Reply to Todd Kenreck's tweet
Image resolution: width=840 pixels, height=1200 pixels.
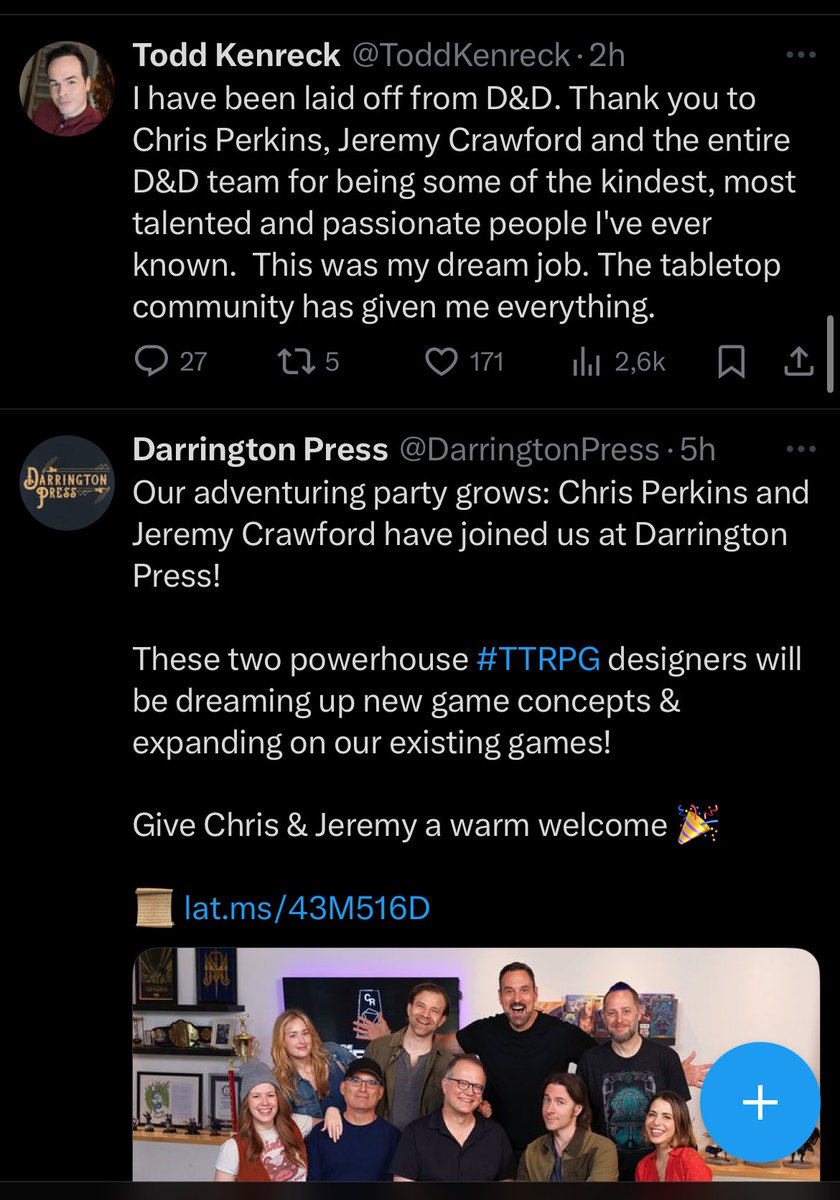coord(151,361)
